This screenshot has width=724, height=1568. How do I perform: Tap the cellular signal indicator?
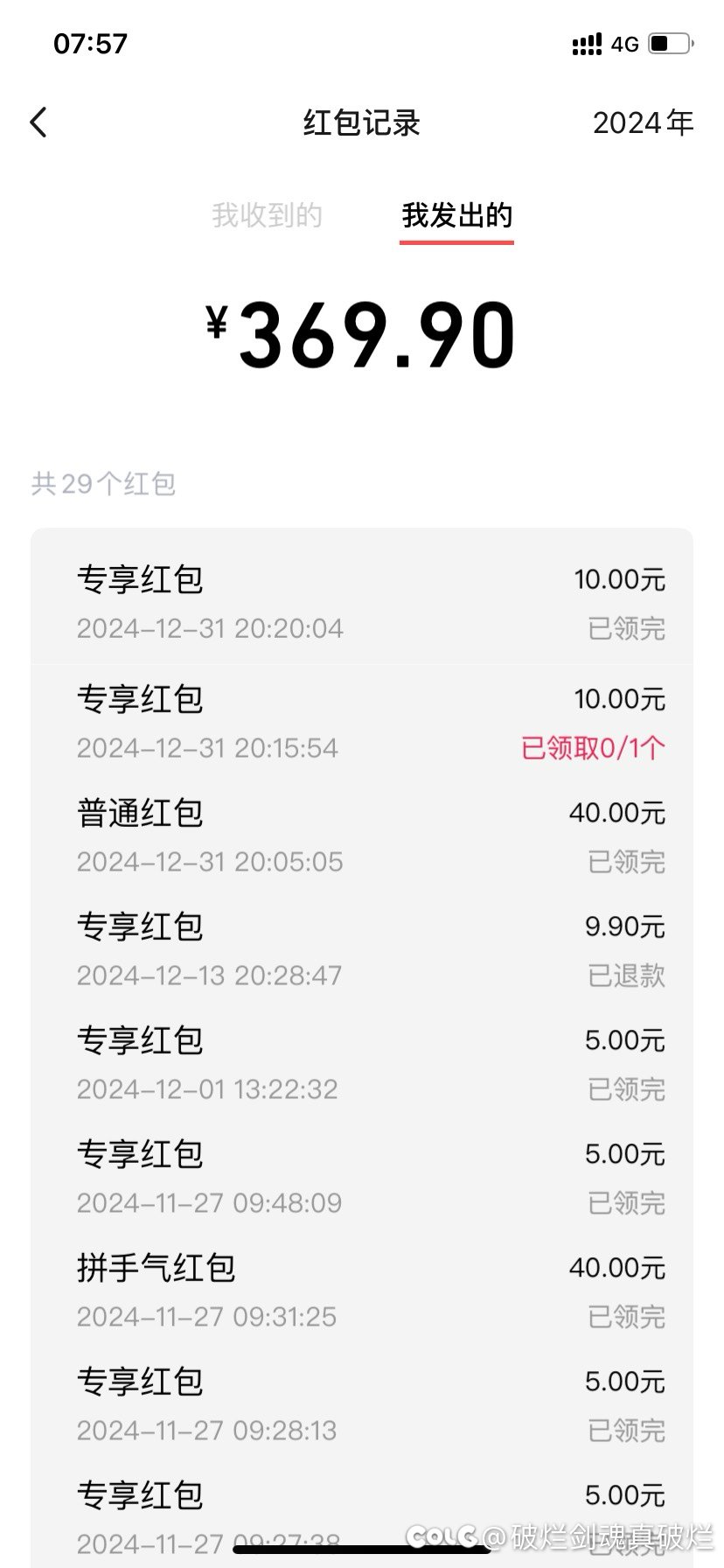pyautogui.click(x=586, y=43)
